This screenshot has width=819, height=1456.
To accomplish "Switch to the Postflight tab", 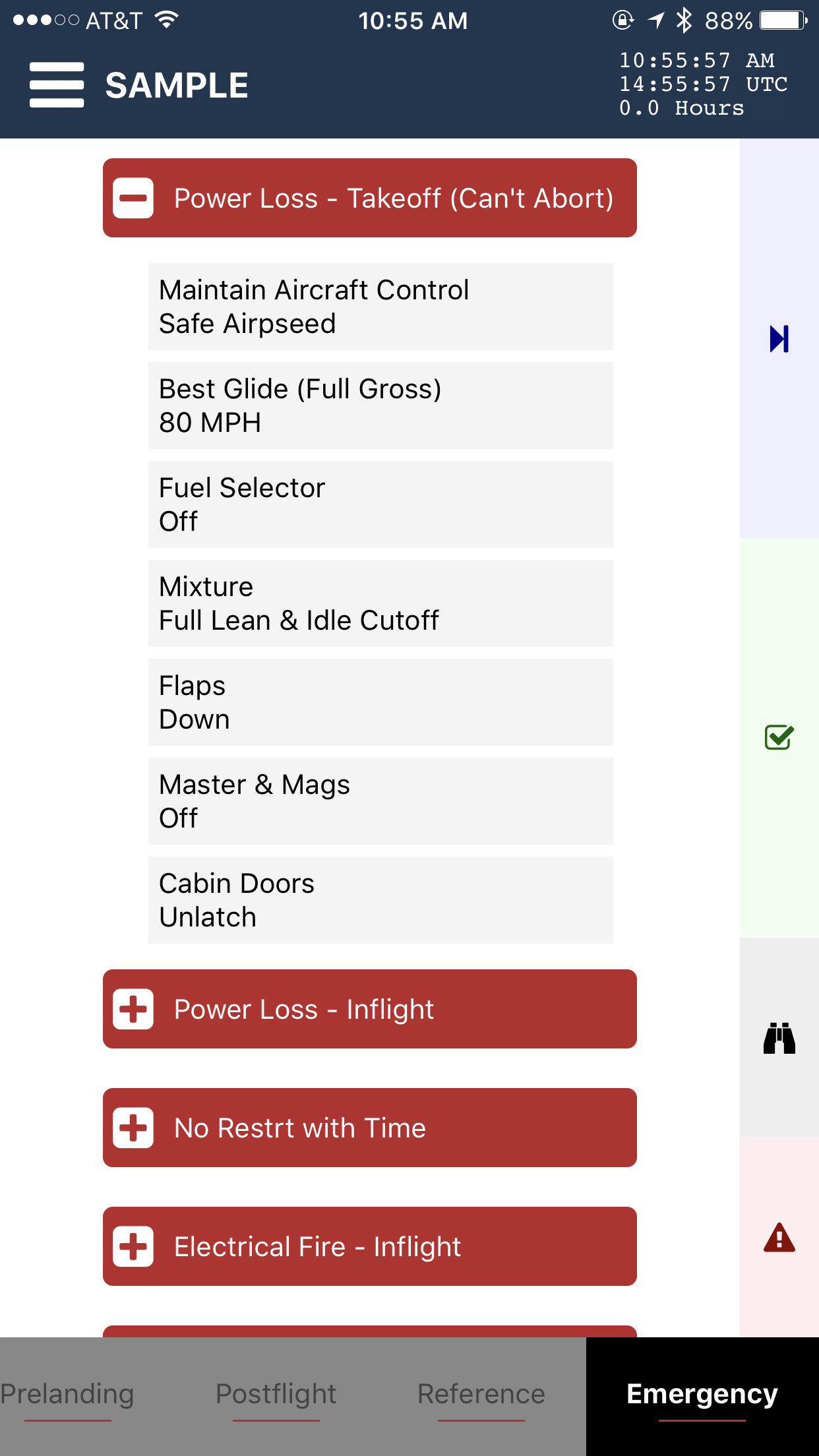I will coord(276,1394).
